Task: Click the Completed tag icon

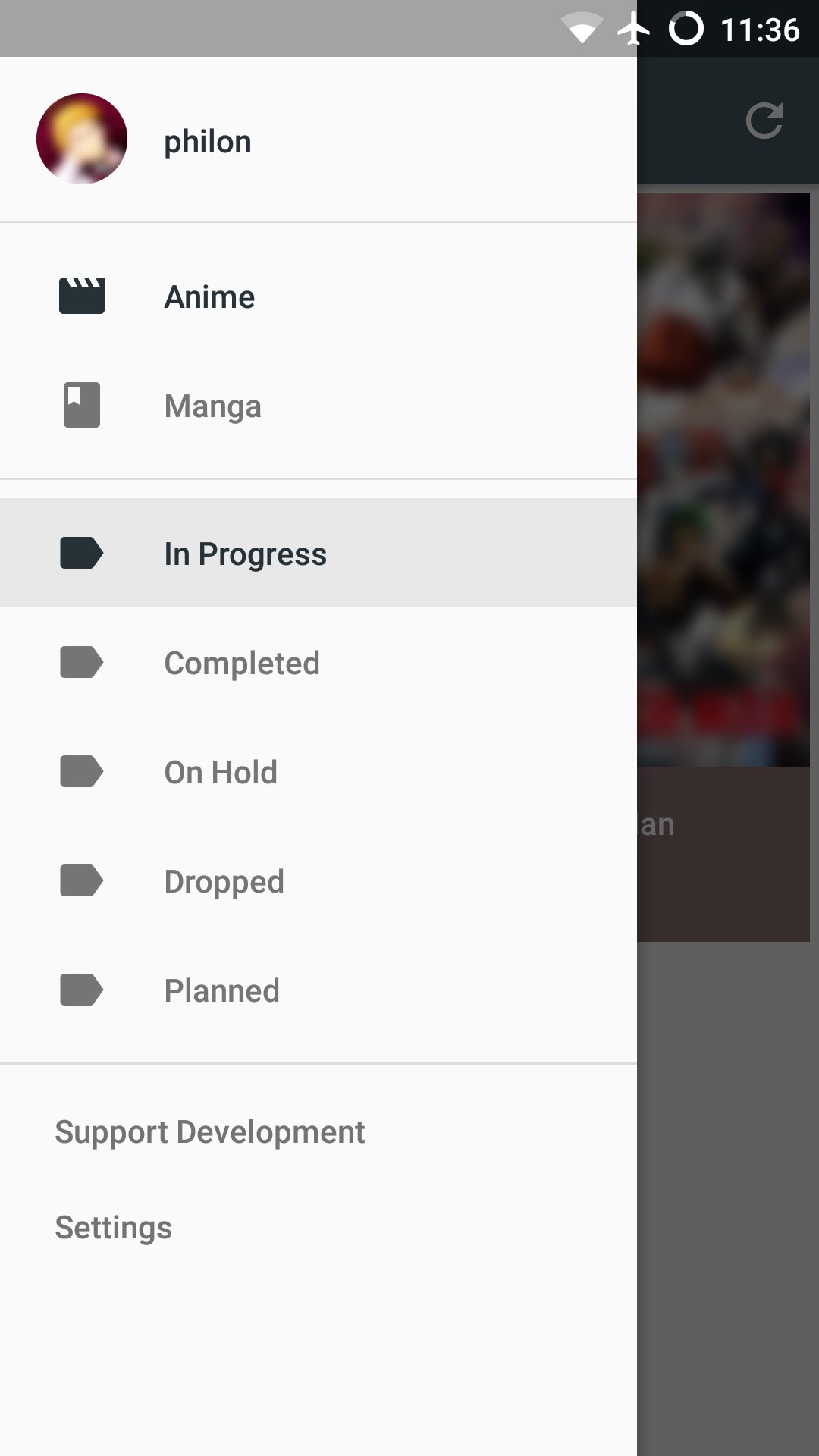Action: (82, 662)
